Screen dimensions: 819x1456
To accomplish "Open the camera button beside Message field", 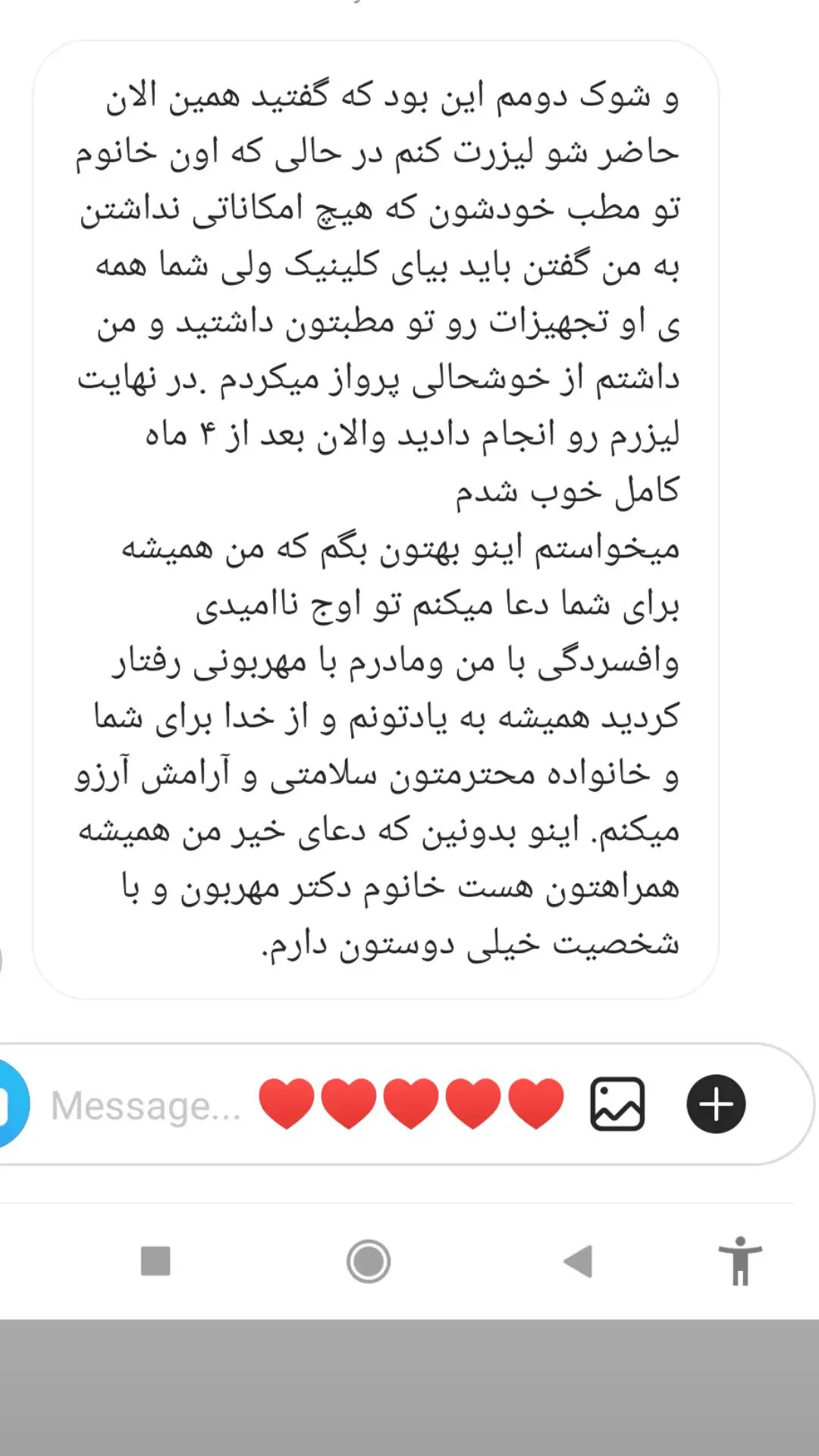I will (x=11, y=1104).
